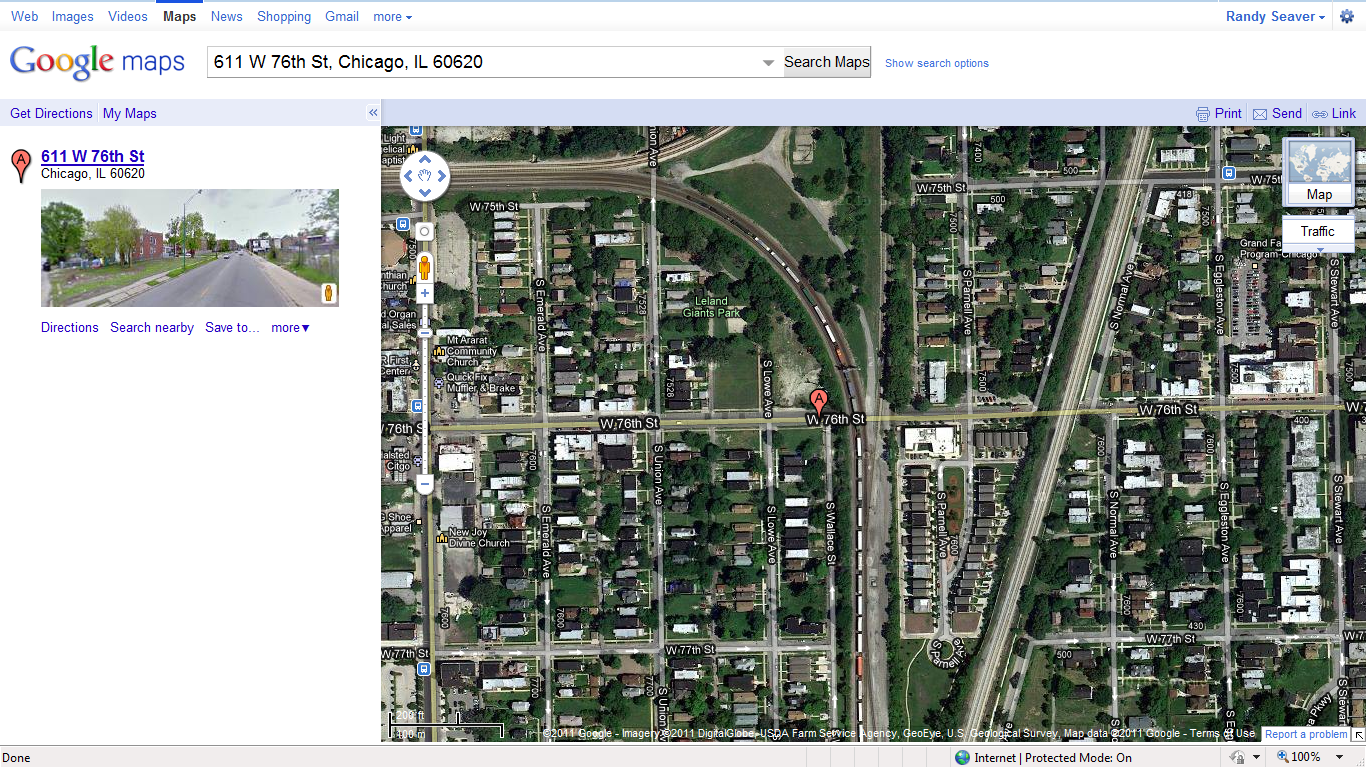Open the settings gear menu
Screen dimensions: 1366x768
point(1346,16)
